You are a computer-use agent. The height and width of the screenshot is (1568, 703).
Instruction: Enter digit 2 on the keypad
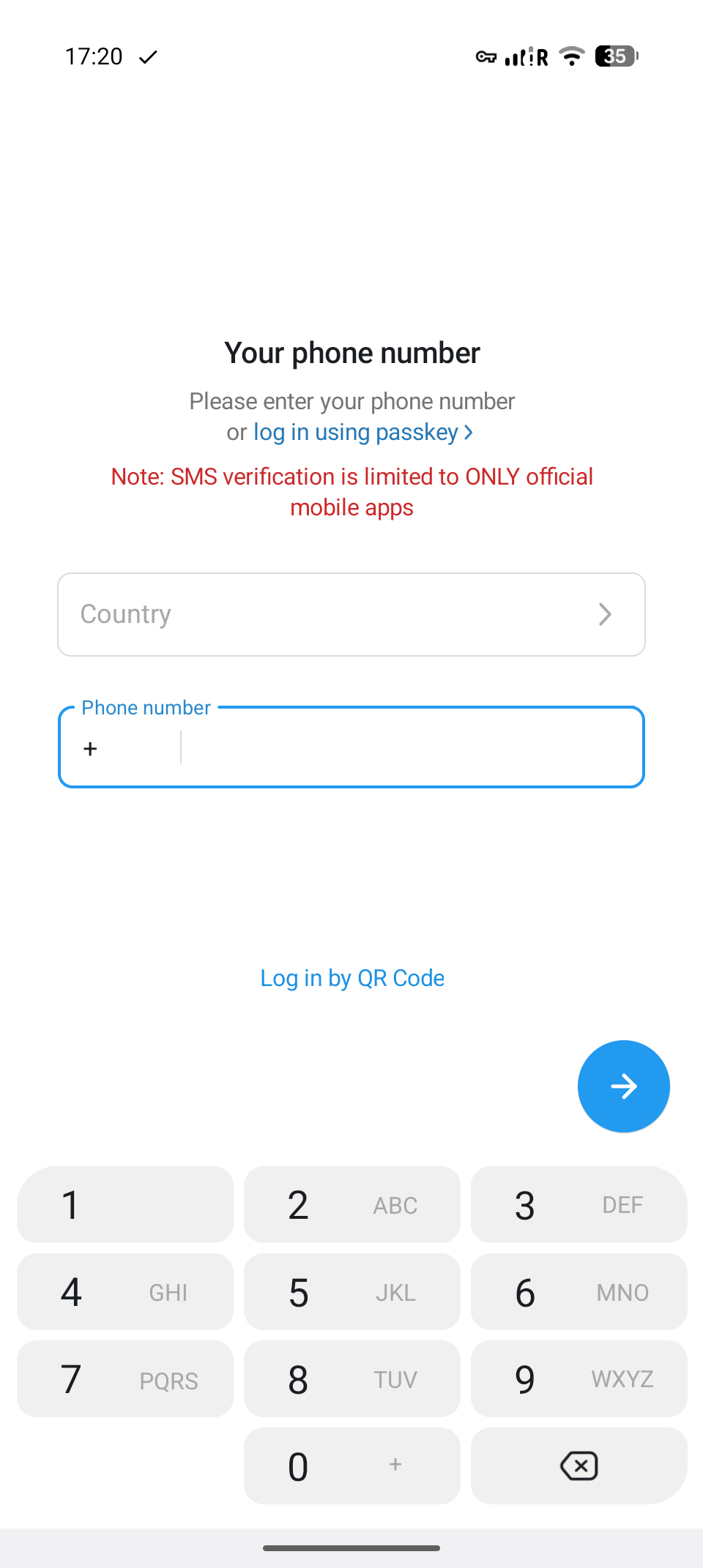(x=352, y=1205)
